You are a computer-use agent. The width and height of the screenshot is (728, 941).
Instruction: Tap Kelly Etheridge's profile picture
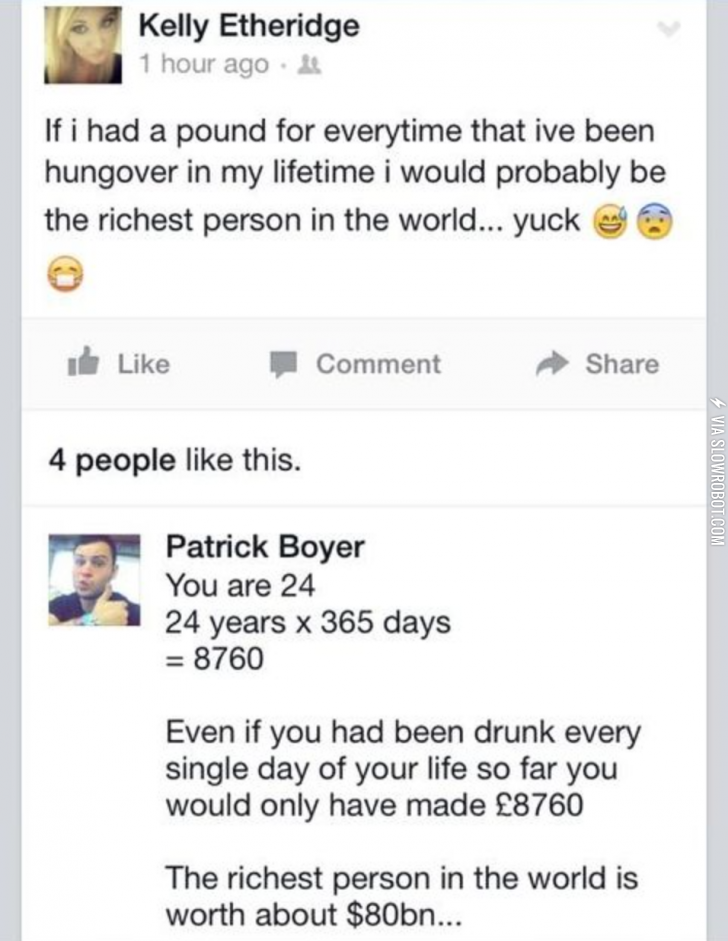(x=83, y=45)
